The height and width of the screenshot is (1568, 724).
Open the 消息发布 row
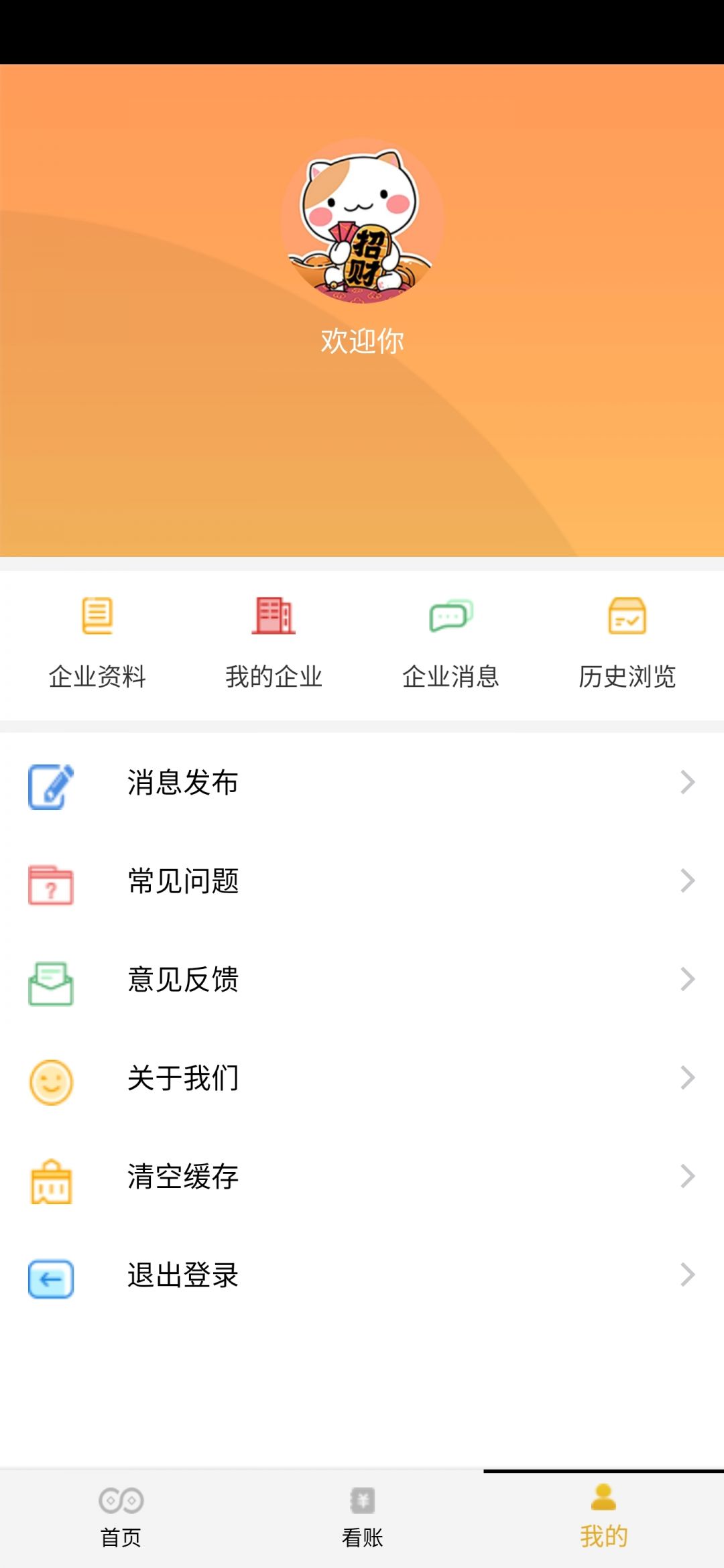point(362,783)
